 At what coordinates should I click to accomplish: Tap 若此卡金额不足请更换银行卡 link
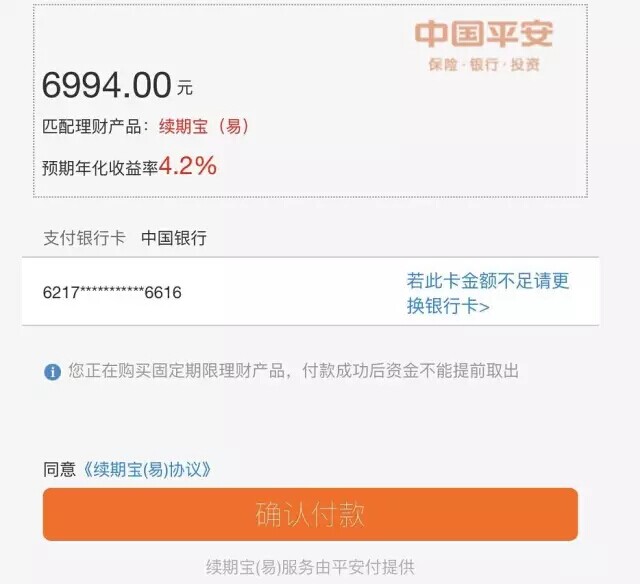[x=487, y=293]
